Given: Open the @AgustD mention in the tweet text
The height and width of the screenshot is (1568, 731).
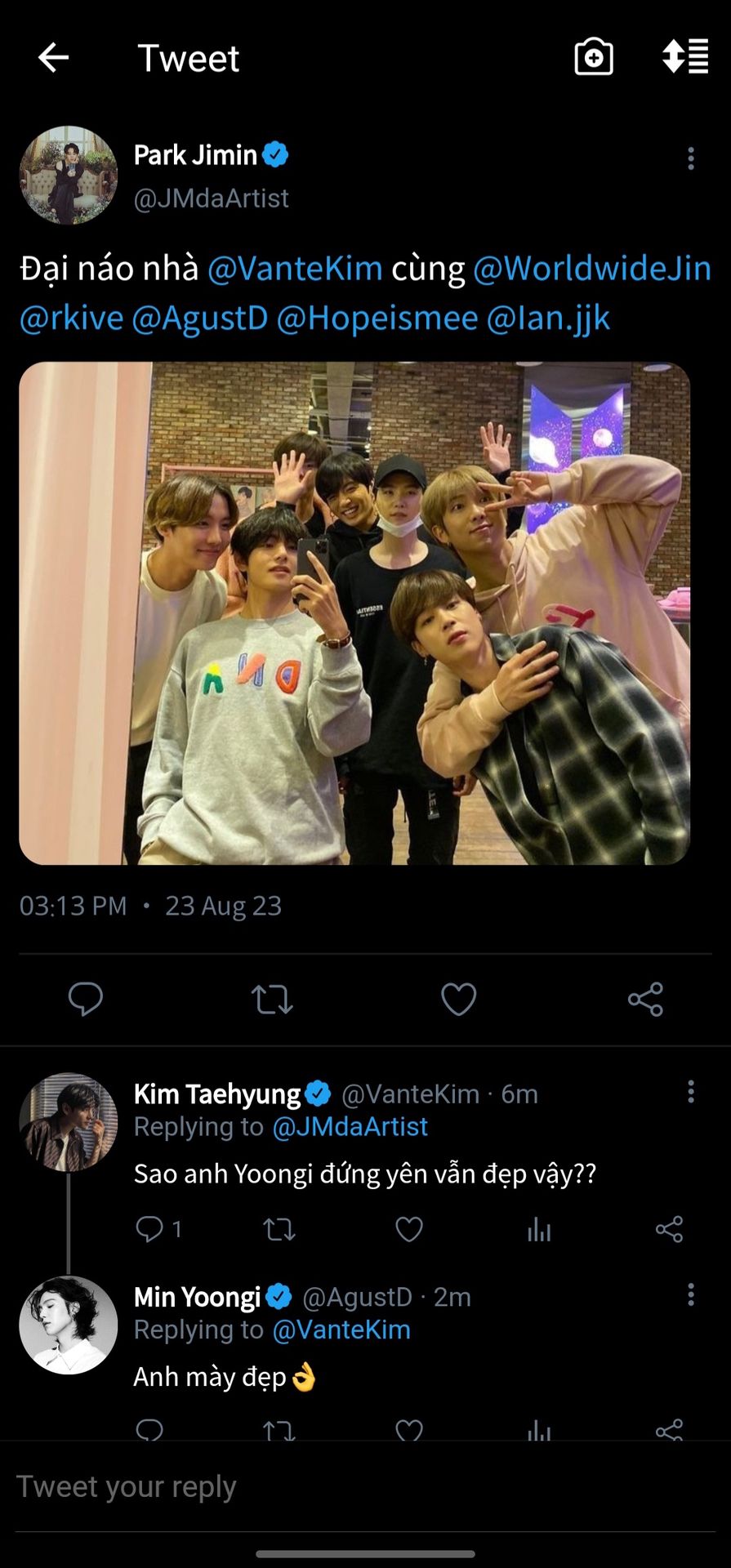Looking at the screenshot, I should (x=199, y=318).
